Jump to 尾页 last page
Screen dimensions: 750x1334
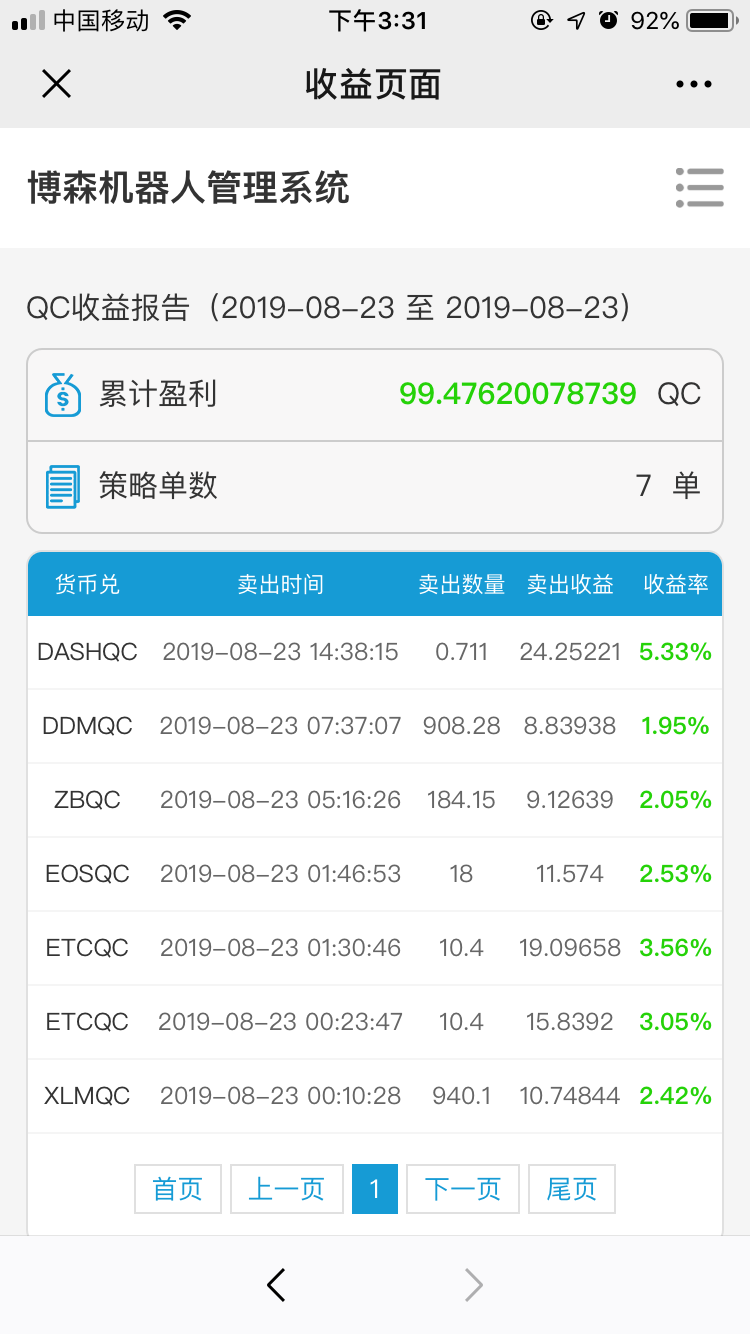pos(572,1189)
